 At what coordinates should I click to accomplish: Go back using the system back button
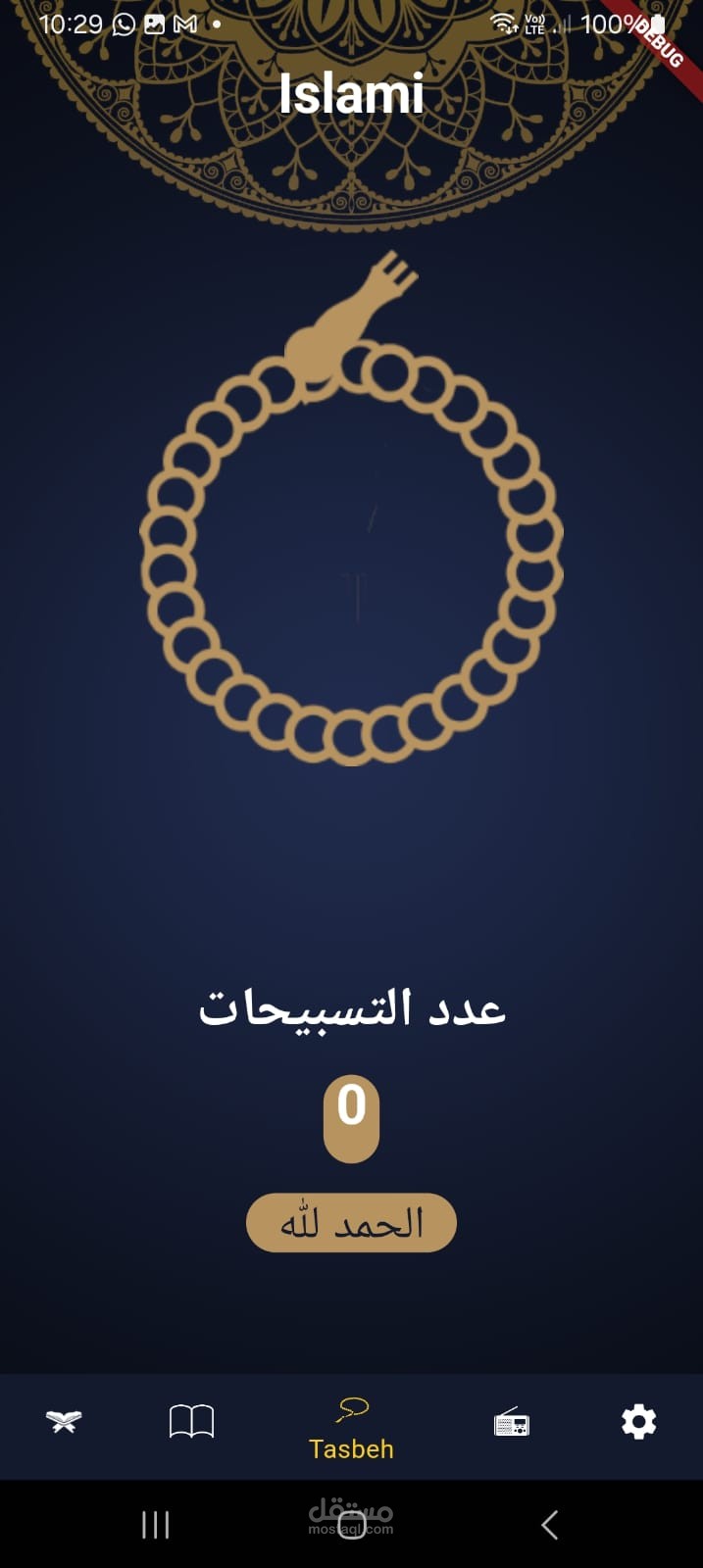point(550,1524)
